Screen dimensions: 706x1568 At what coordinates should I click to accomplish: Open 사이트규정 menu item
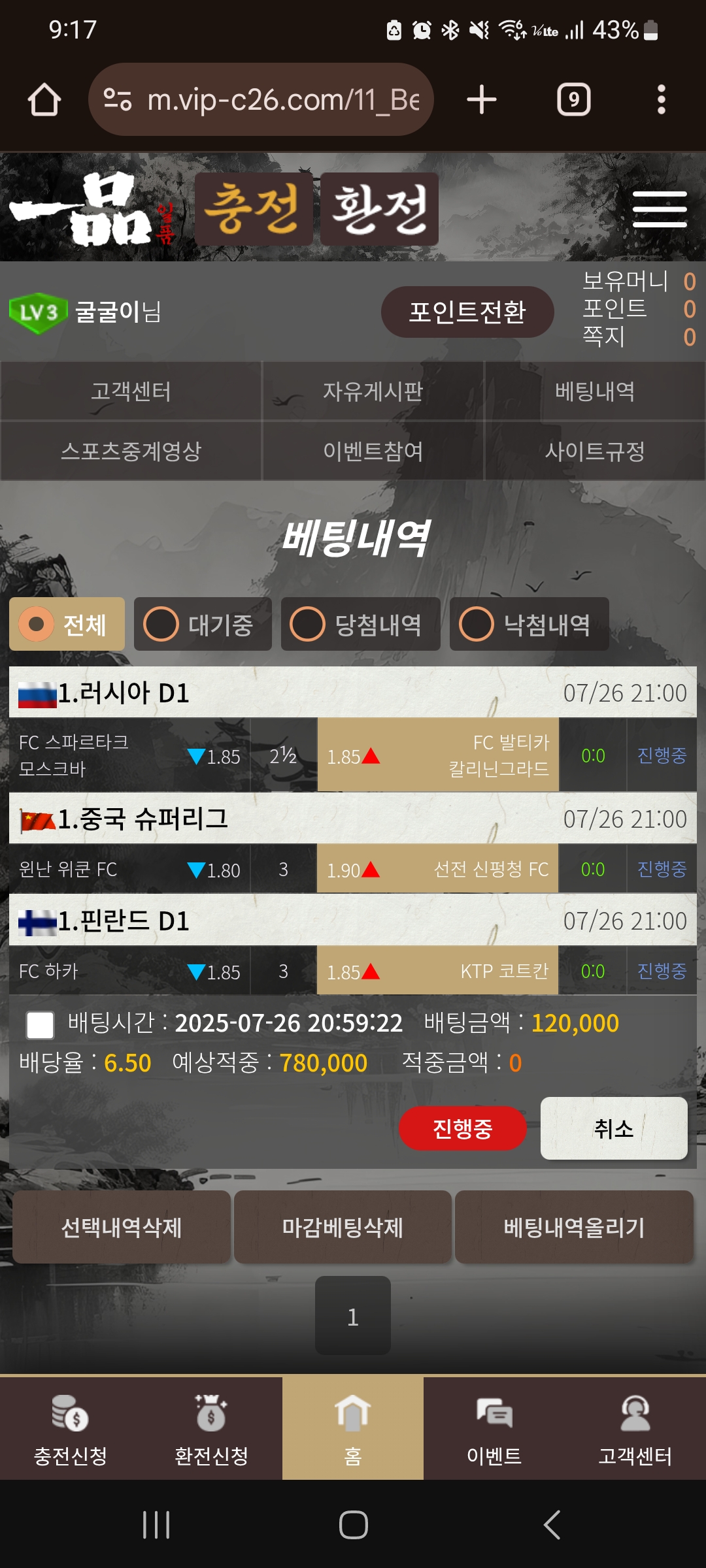[x=594, y=451]
